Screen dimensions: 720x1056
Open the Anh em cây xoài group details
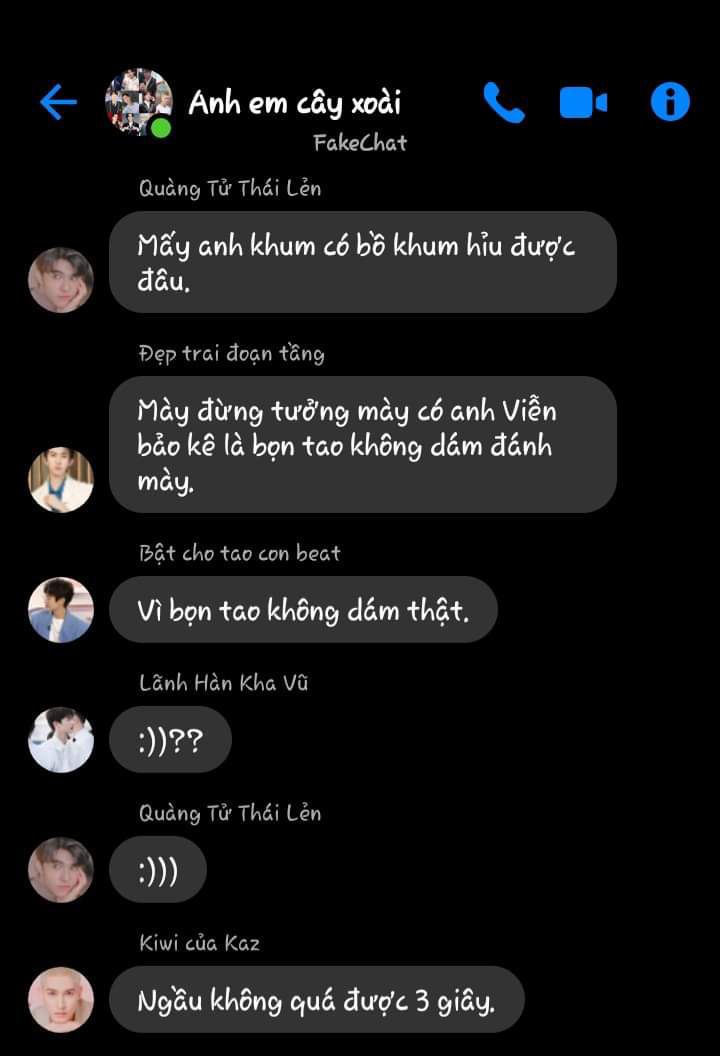295,103
